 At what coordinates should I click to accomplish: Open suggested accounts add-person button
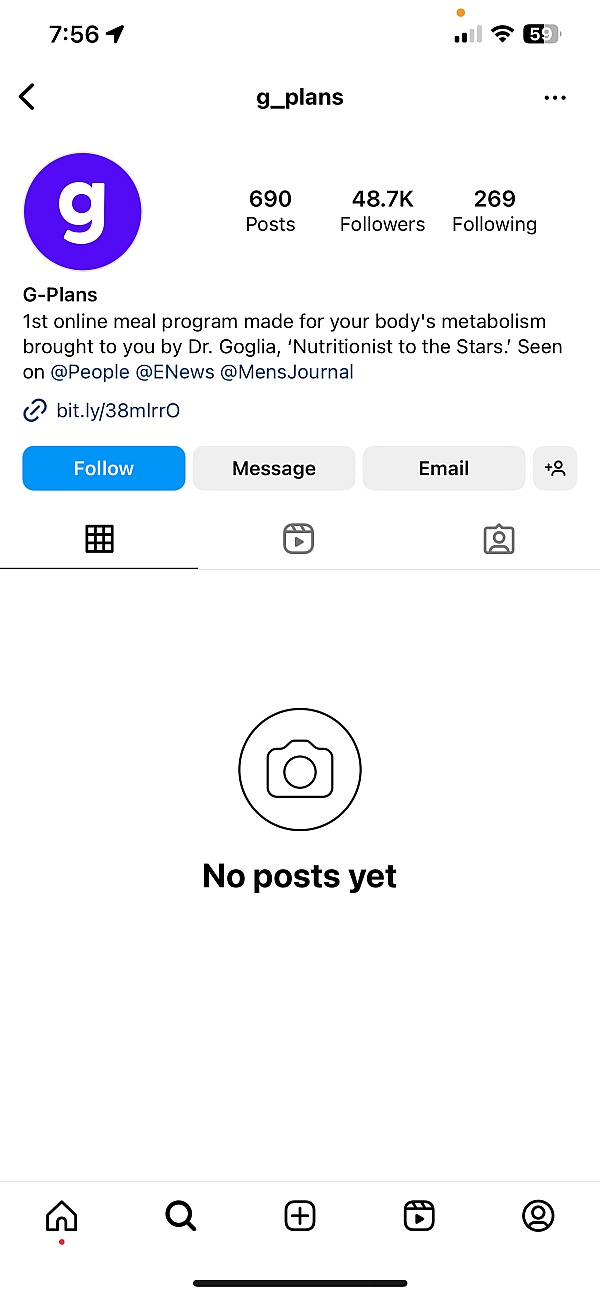pos(555,468)
